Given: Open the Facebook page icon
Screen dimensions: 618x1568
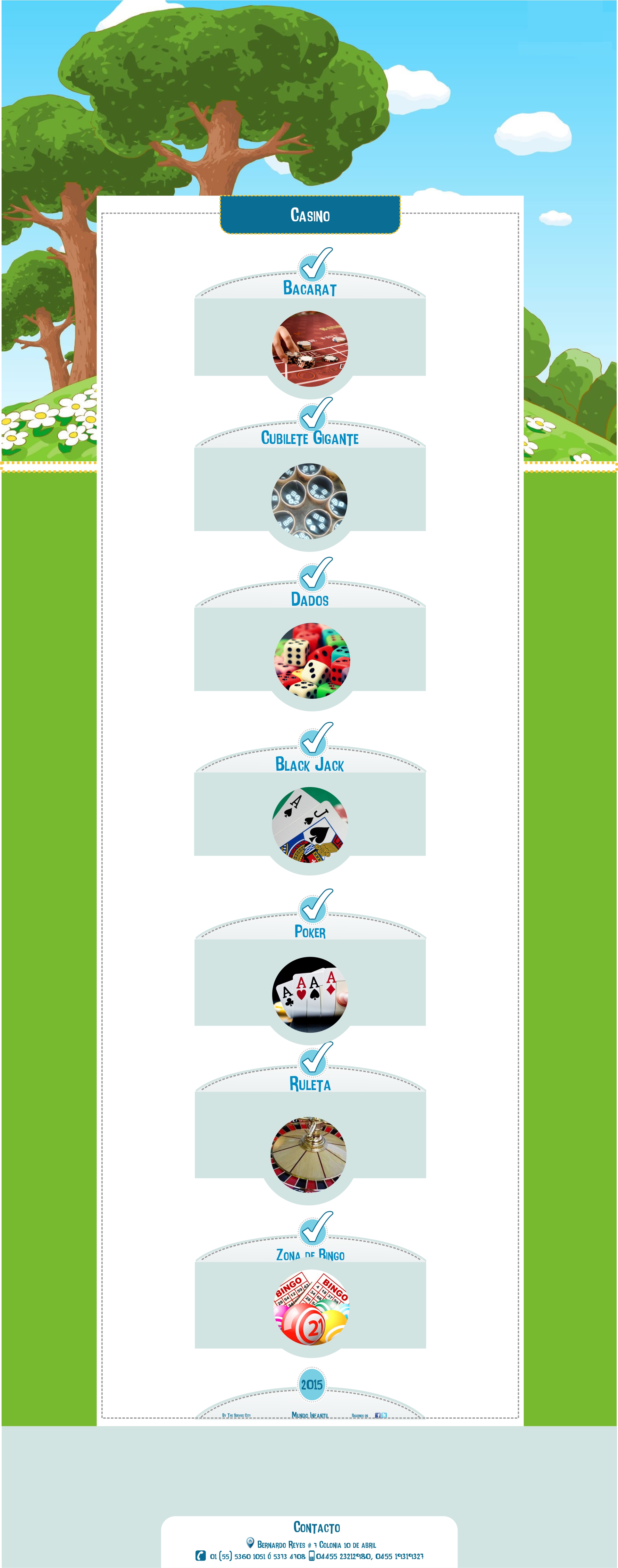Looking at the screenshot, I should (378, 1415).
